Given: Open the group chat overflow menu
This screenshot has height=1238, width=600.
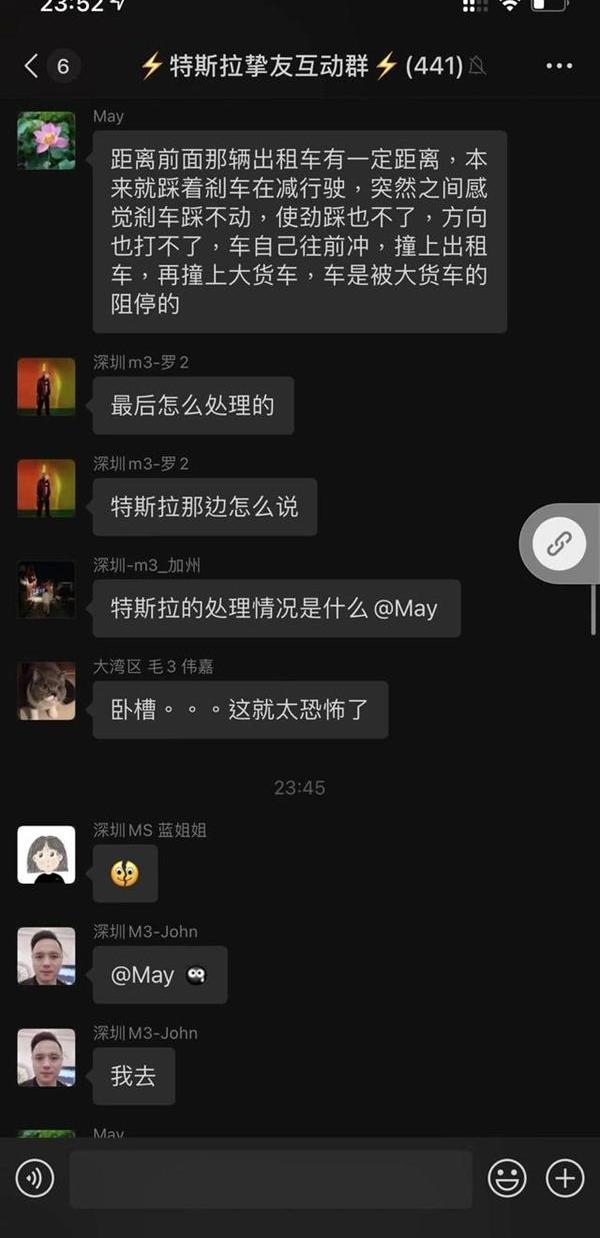Looking at the screenshot, I should [x=559, y=66].
